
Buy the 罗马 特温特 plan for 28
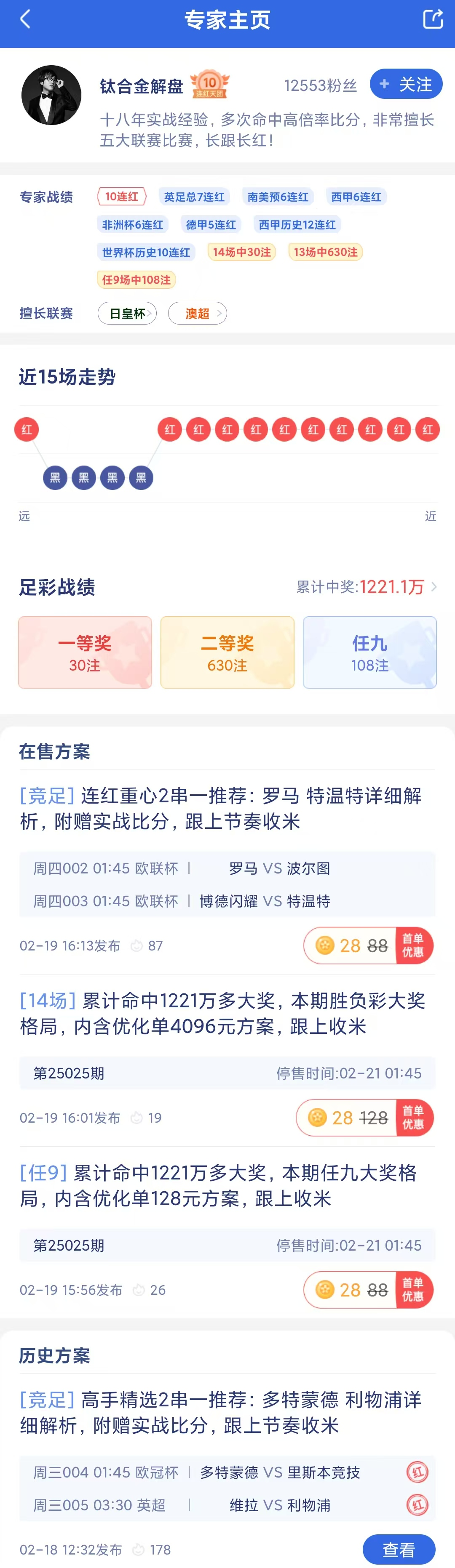(368, 945)
